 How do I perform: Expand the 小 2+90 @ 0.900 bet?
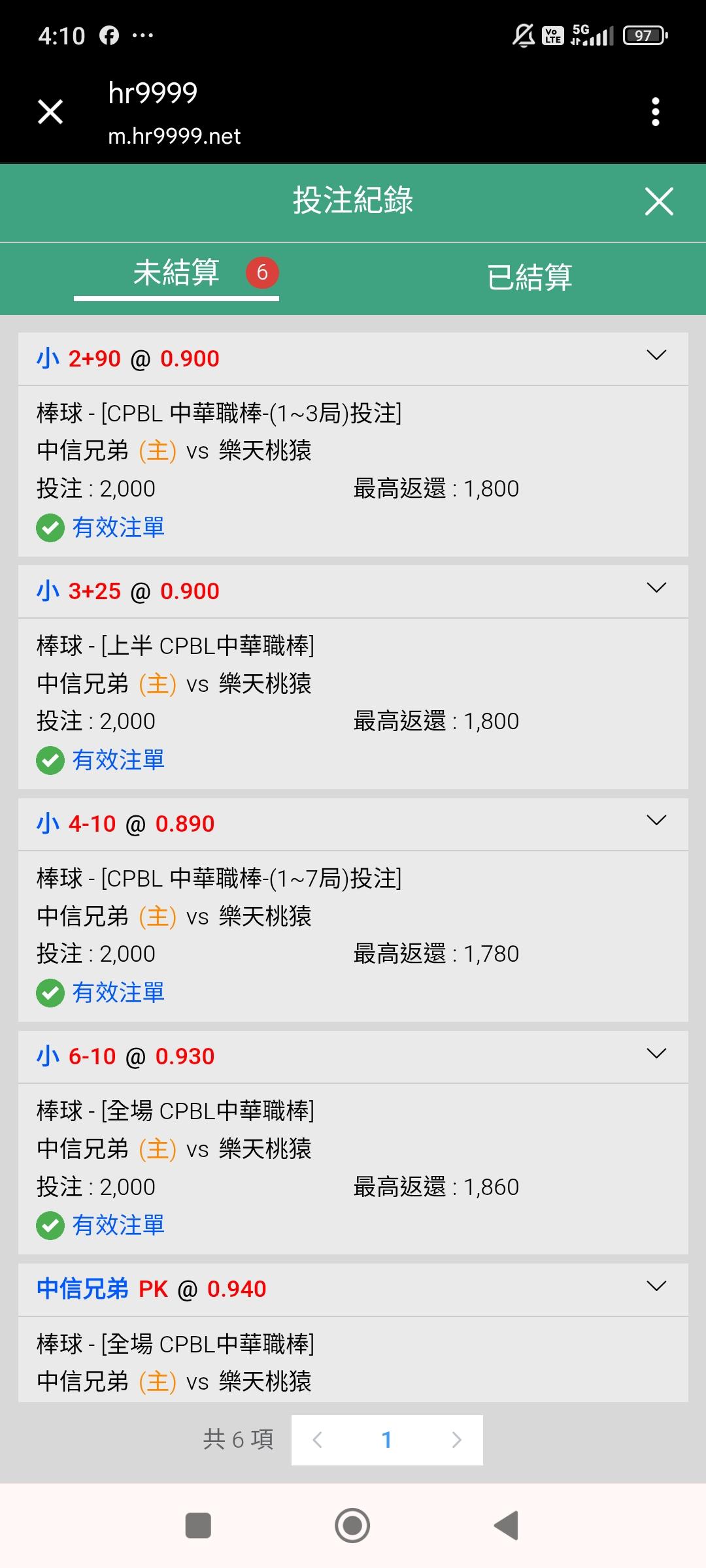point(656,355)
